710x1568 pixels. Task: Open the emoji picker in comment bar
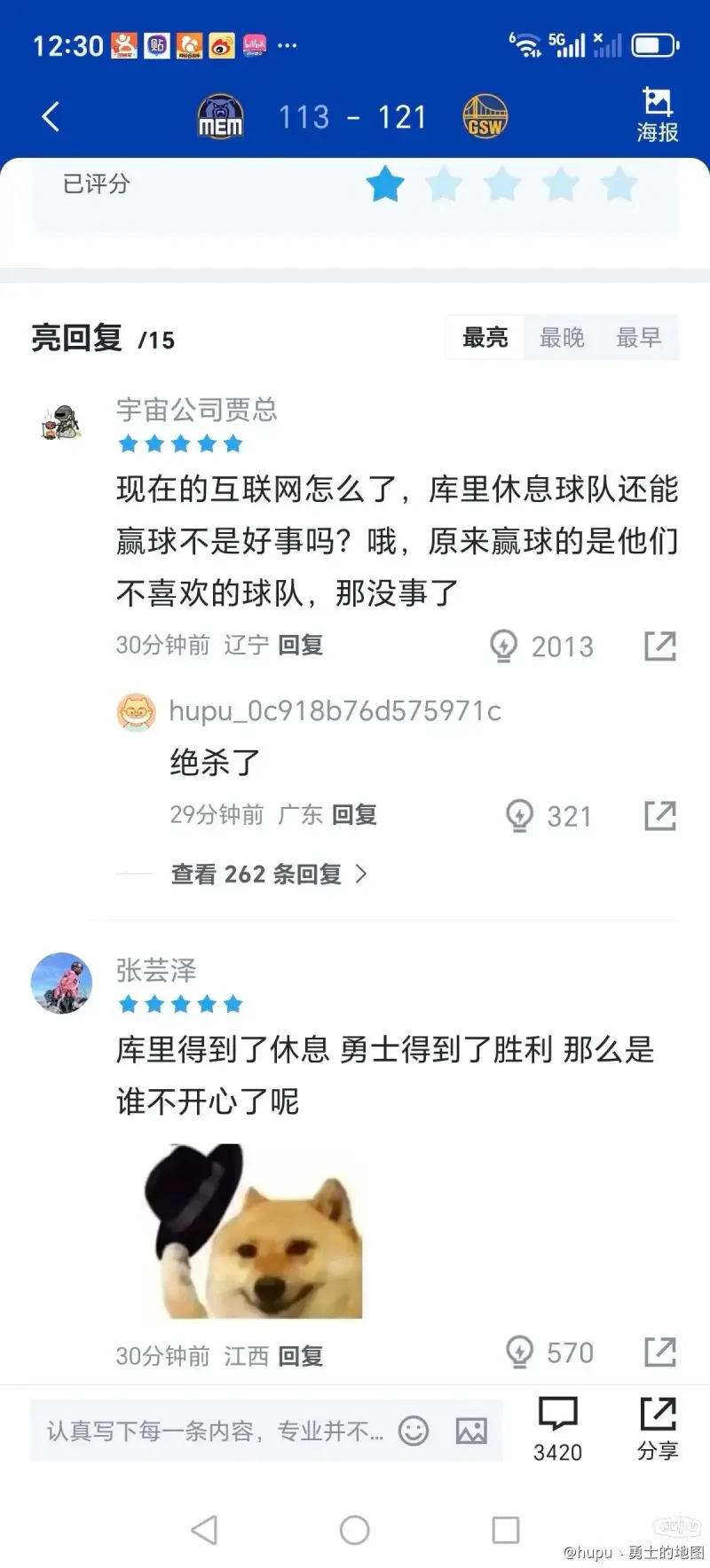pyautogui.click(x=414, y=1431)
